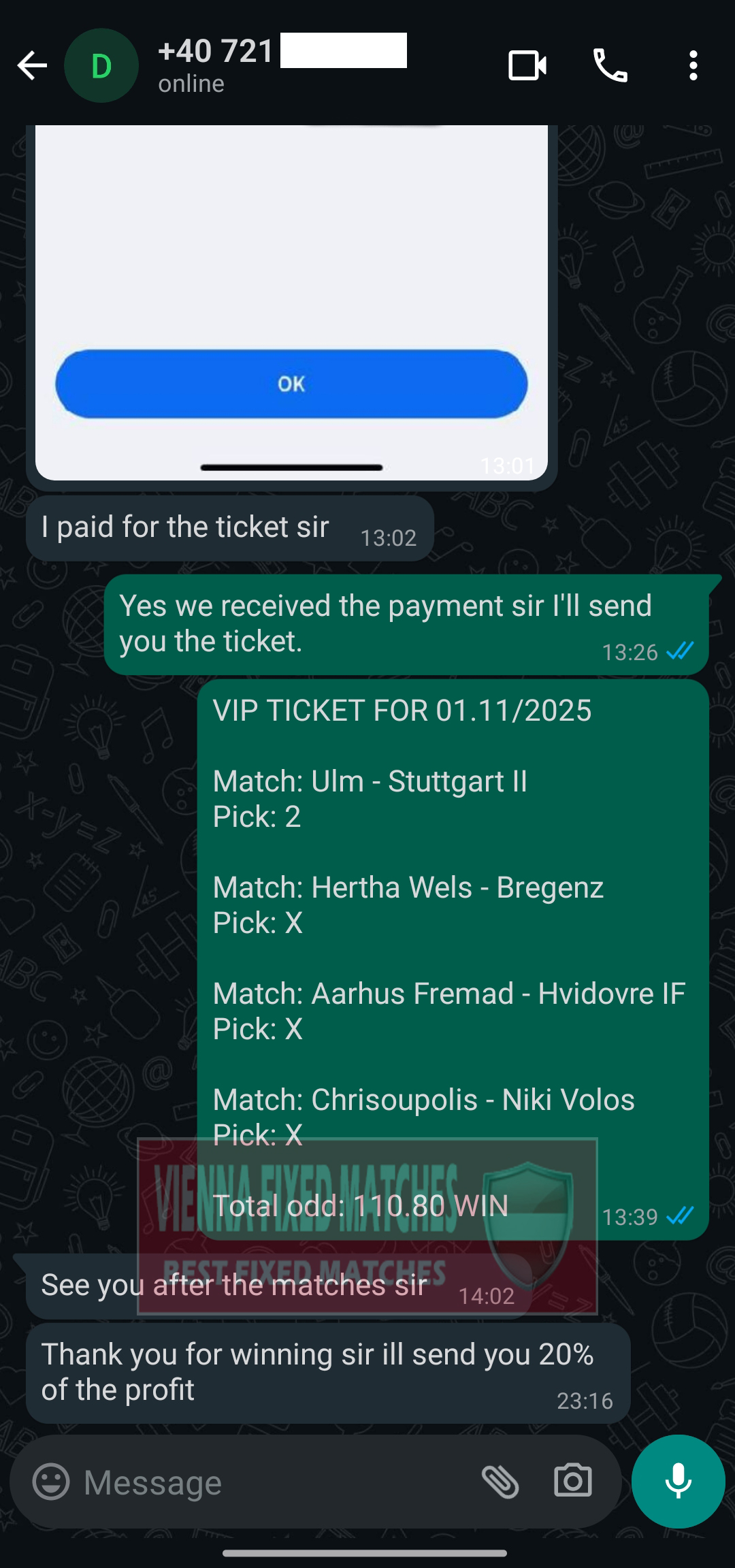Focus the Message text field

coord(272,1482)
